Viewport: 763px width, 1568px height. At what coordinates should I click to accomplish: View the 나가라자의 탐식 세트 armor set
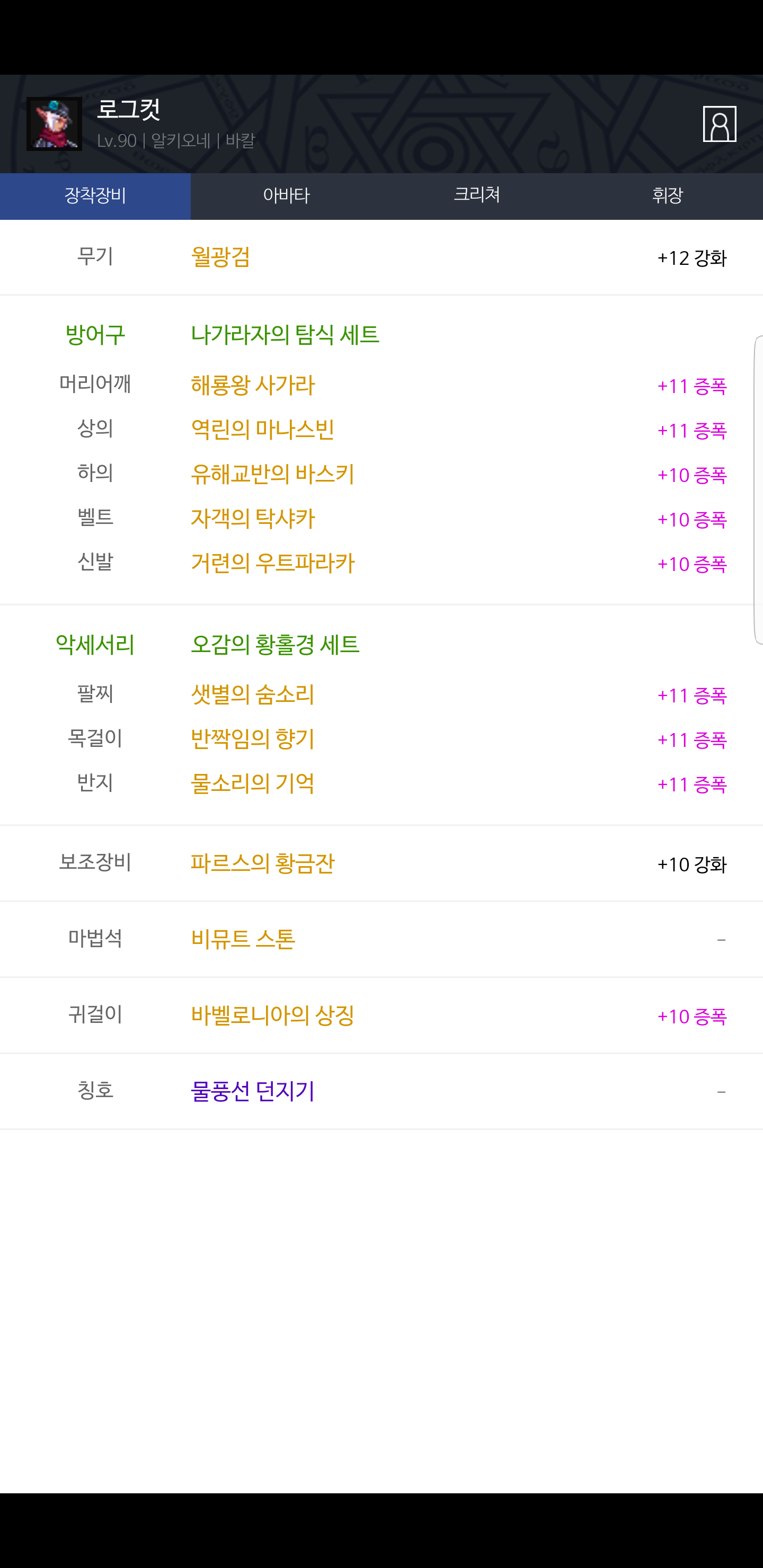(285, 334)
